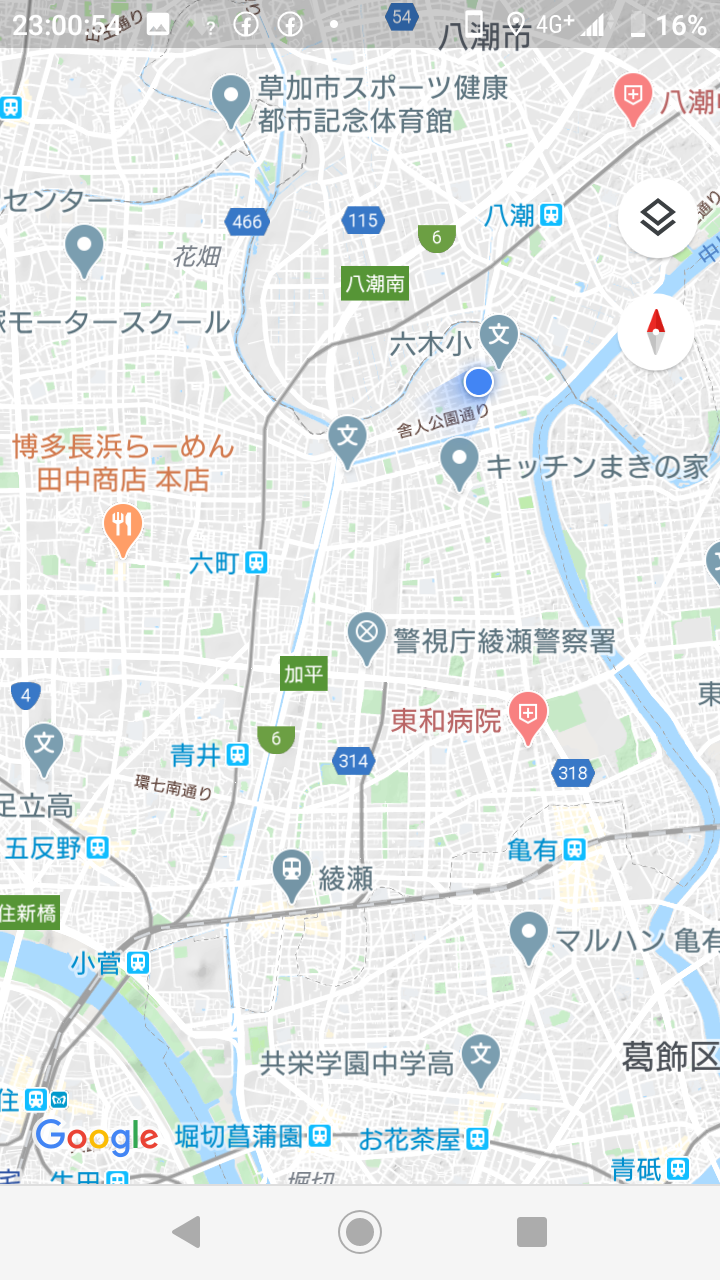Open the 六木小 school marker
Viewport: 720px width, 1280px height.
(x=498, y=336)
